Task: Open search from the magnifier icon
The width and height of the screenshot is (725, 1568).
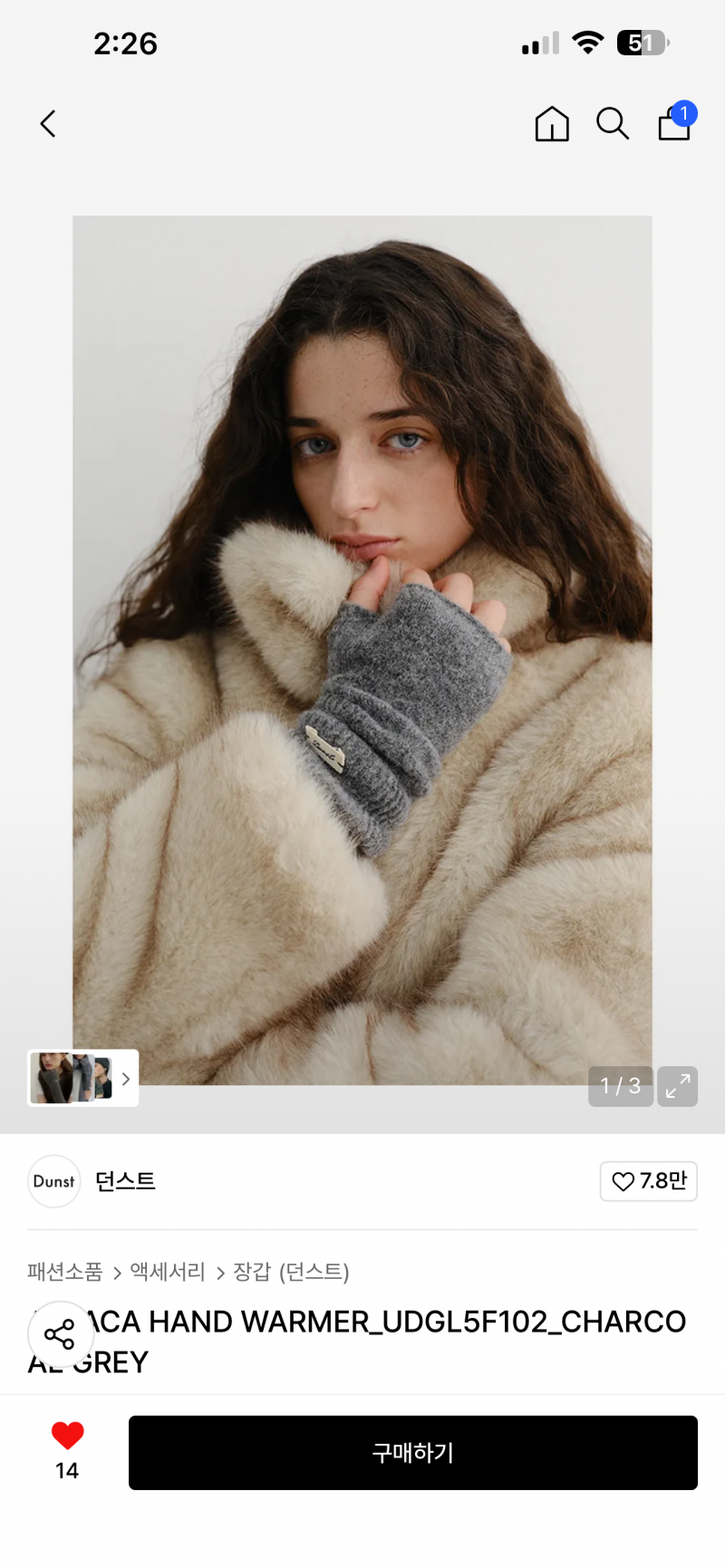Action: coord(613,124)
